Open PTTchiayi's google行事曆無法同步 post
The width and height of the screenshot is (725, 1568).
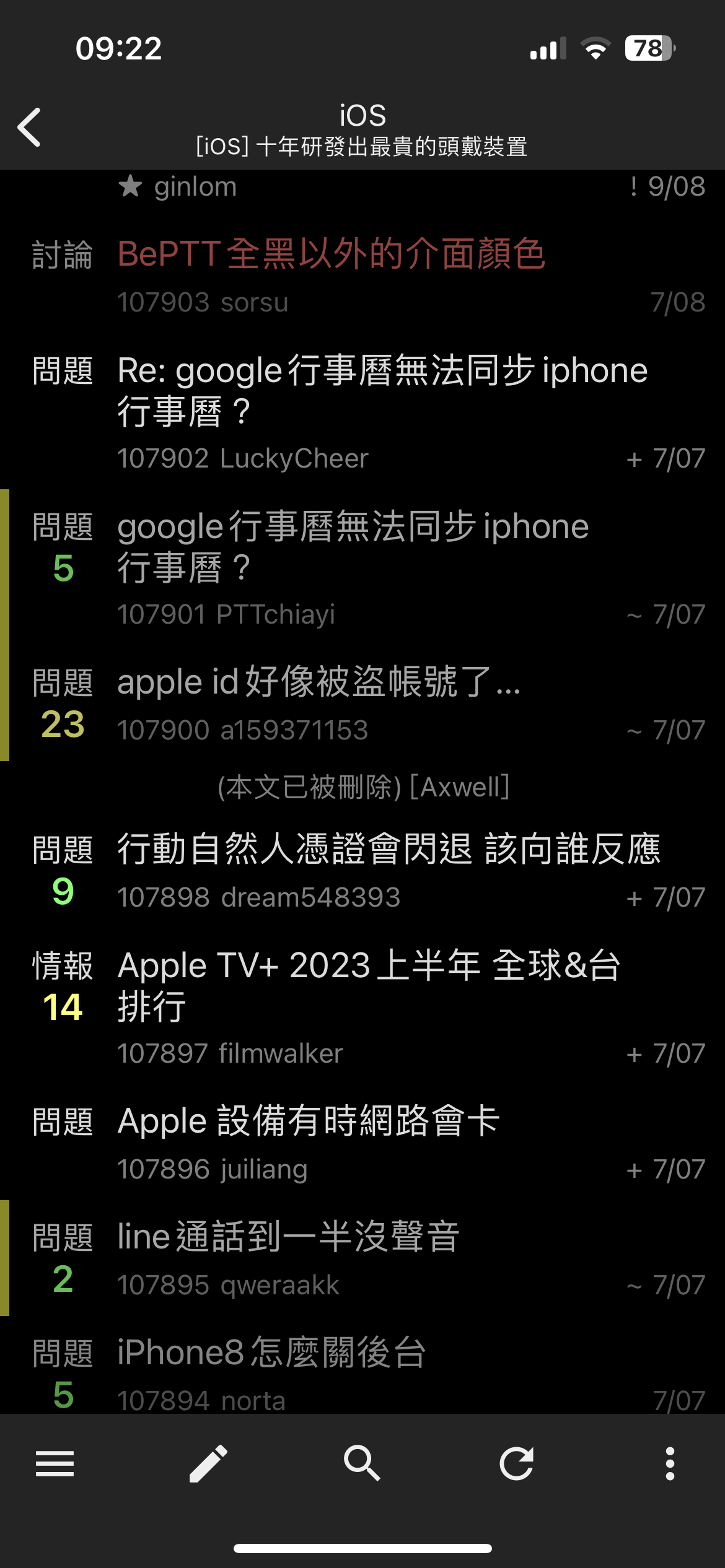pos(362,567)
